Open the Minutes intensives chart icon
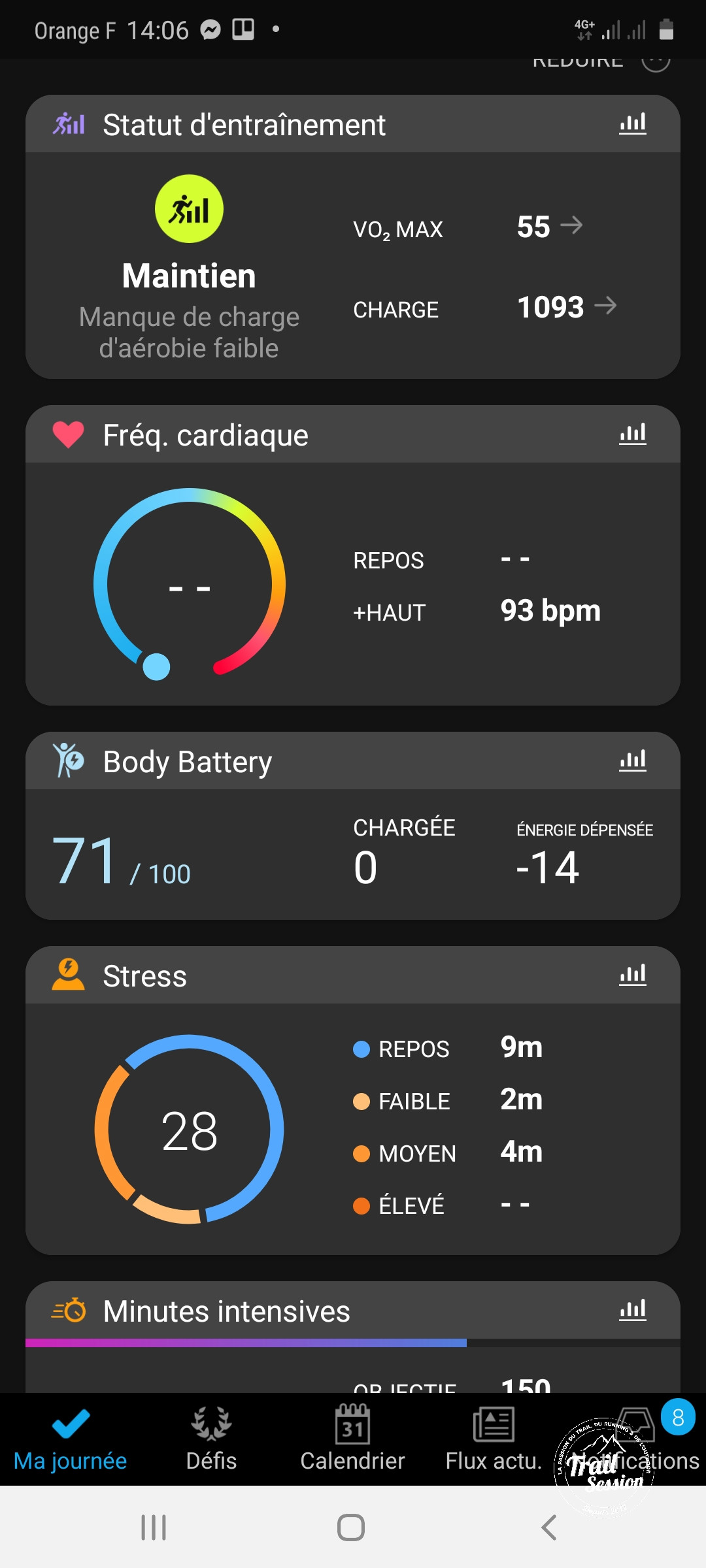 632,1310
